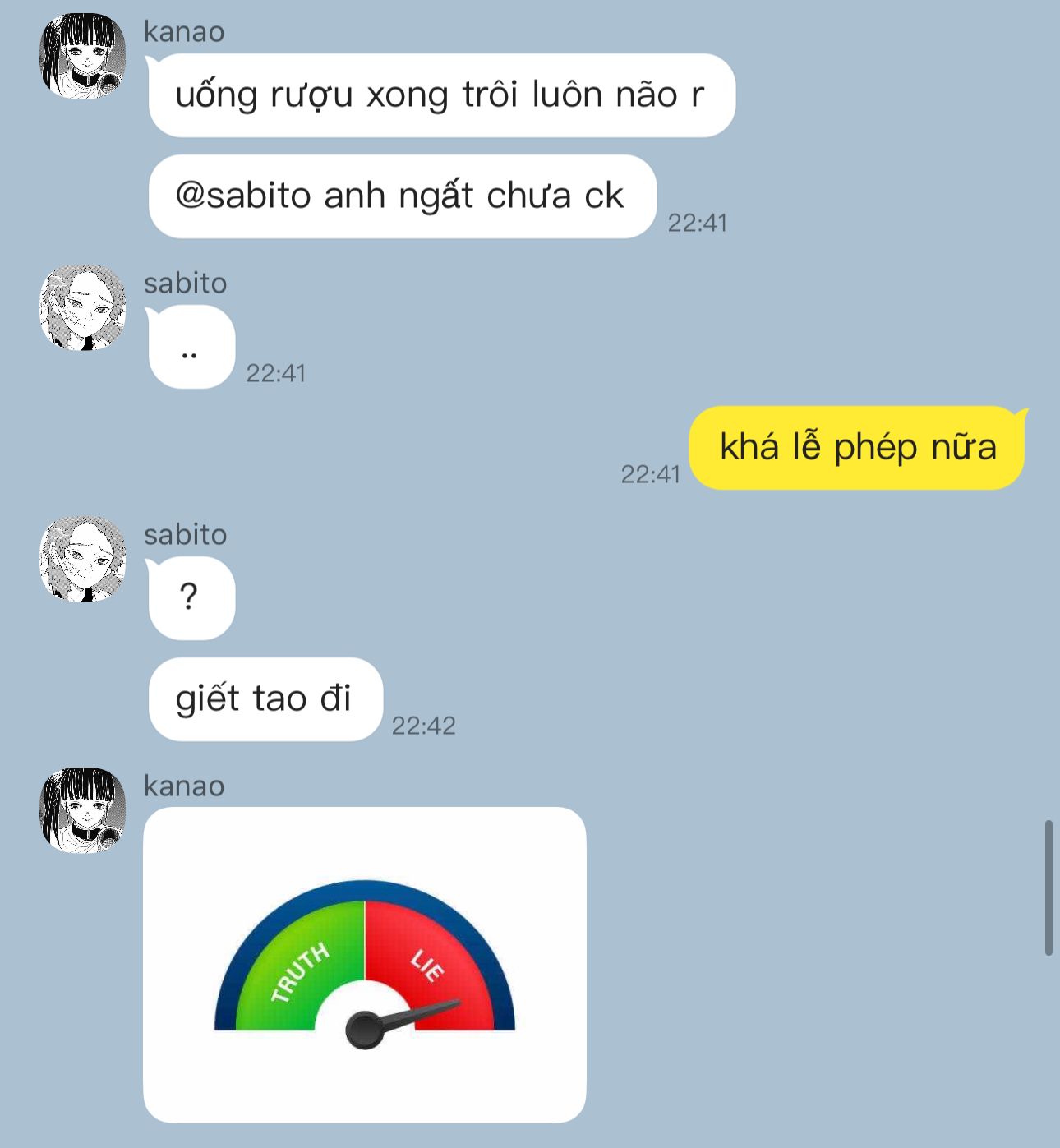Image resolution: width=1060 pixels, height=1148 pixels.
Task: View sabito's profile picture beside the "?" message
Action: tap(82, 559)
